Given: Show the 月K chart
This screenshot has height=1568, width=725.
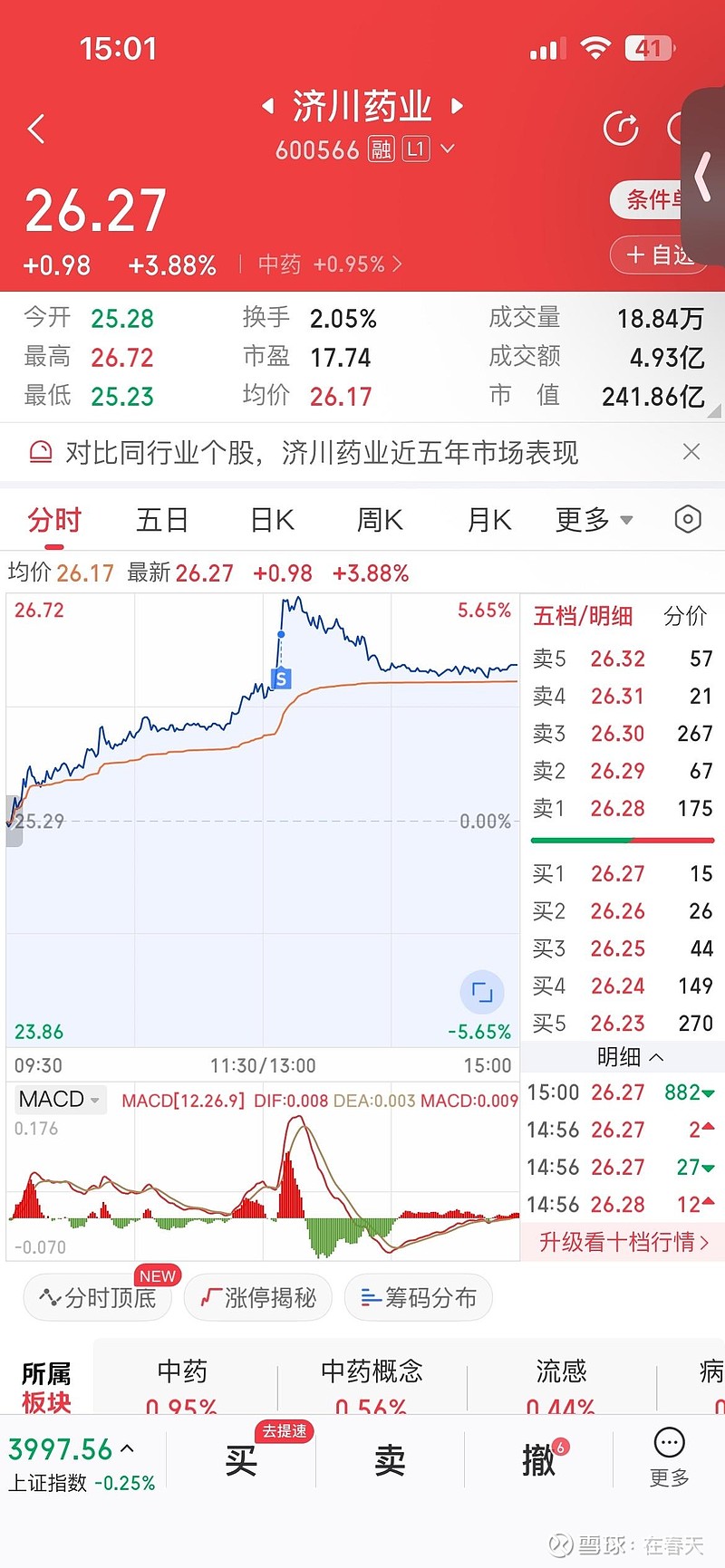Looking at the screenshot, I should 489,520.
